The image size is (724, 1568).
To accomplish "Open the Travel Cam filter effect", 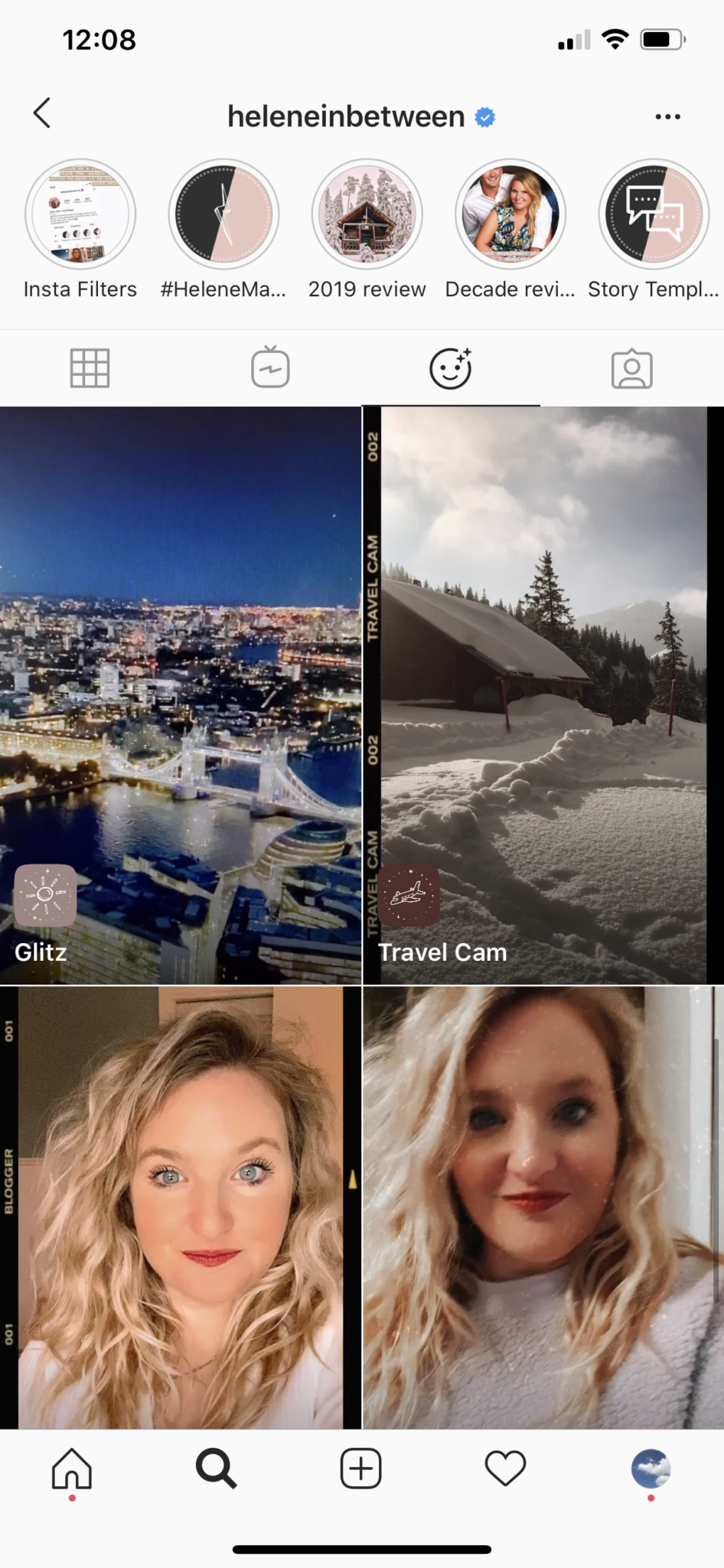I will [543, 695].
